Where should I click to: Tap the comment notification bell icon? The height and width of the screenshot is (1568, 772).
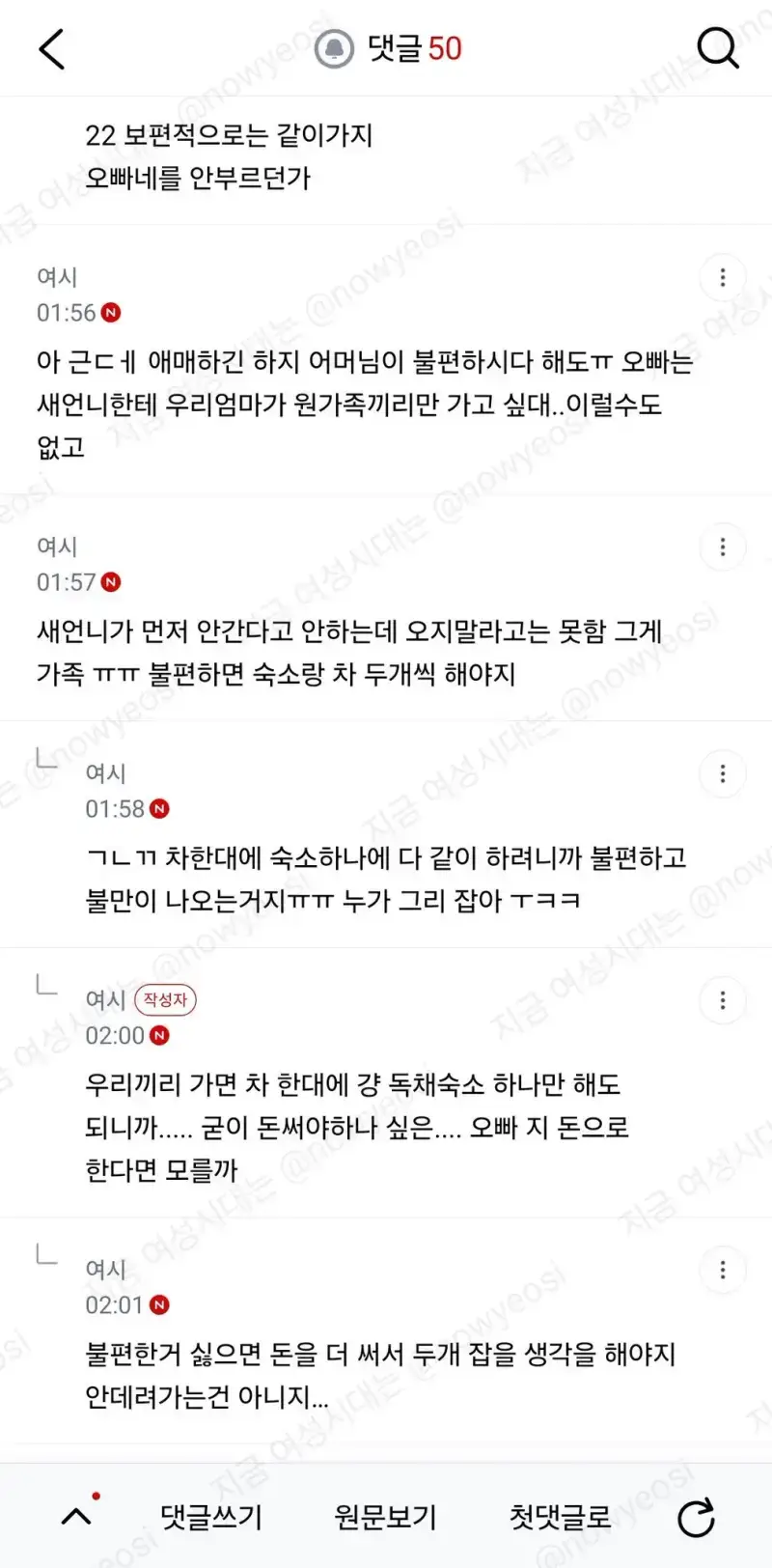tap(335, 48)
